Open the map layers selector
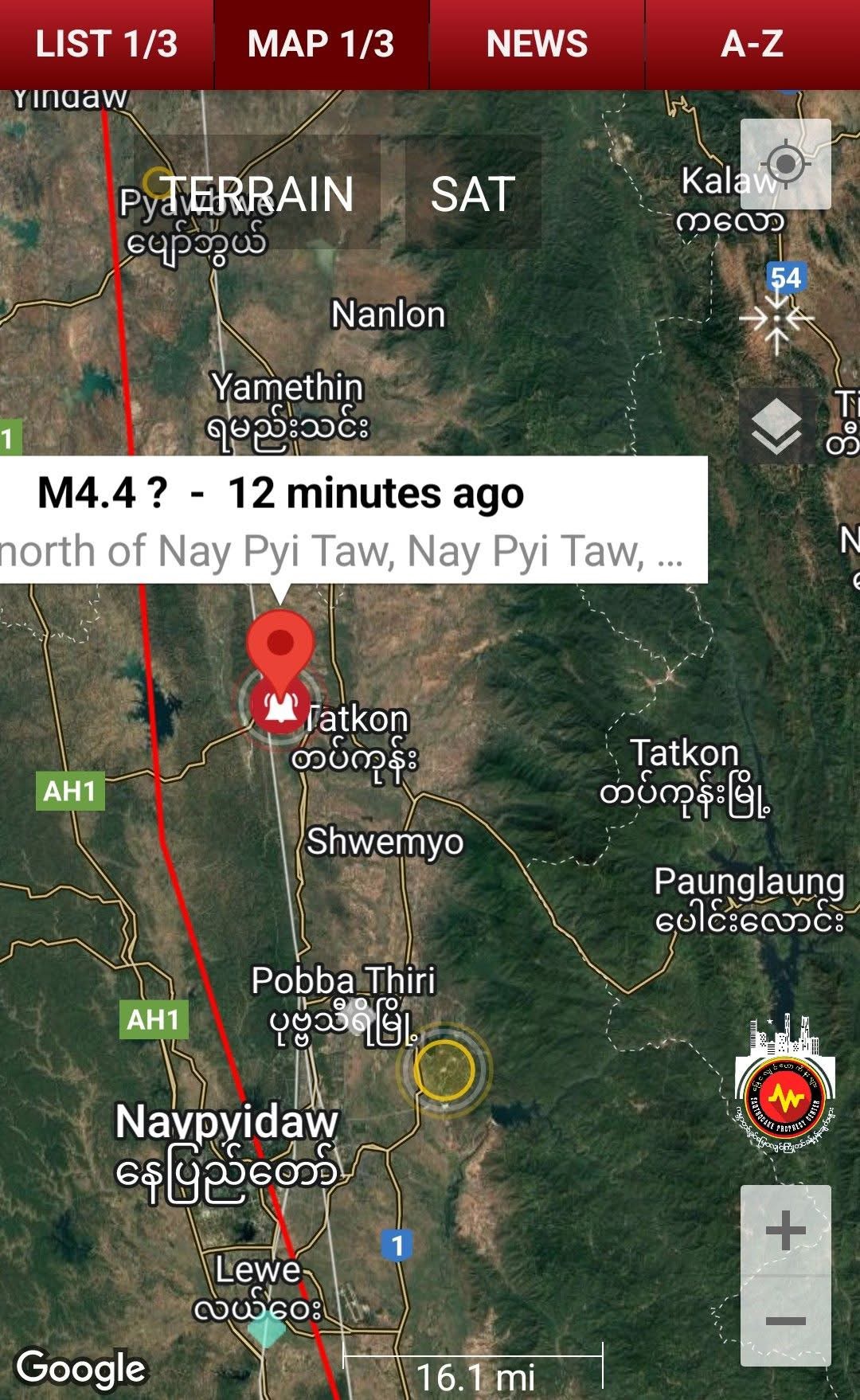 pyautogui.click(x=776, y=426)
